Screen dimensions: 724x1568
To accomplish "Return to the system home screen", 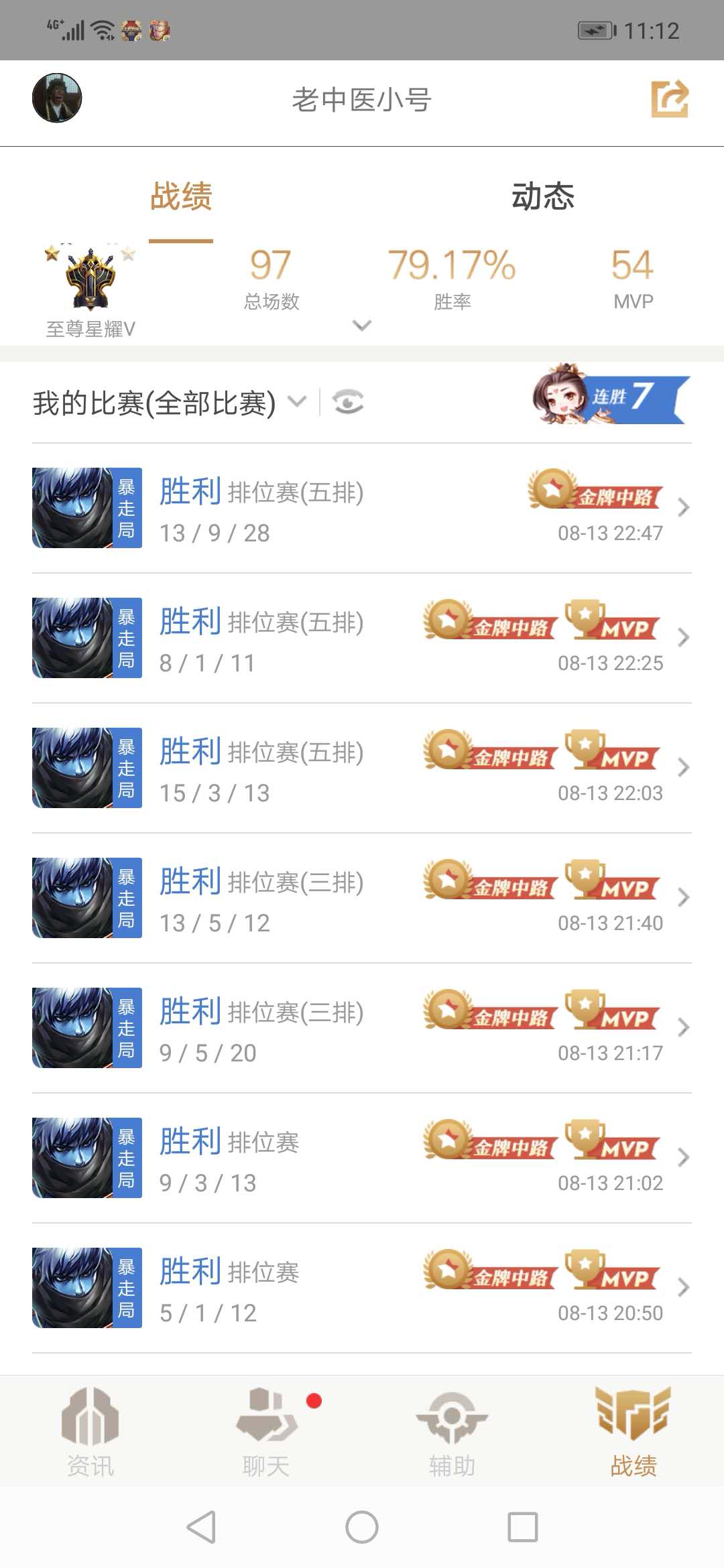I will pos(362,1528).
